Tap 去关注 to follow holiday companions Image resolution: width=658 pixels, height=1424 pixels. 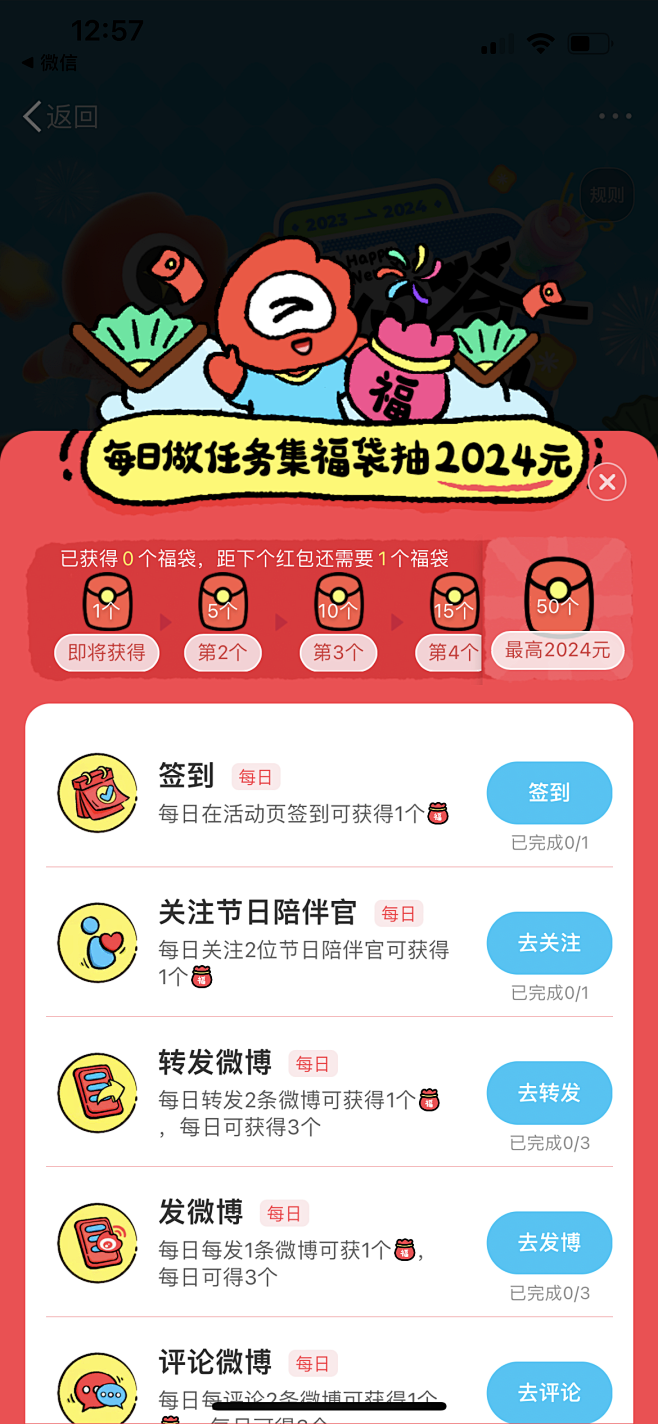[549, 943]
